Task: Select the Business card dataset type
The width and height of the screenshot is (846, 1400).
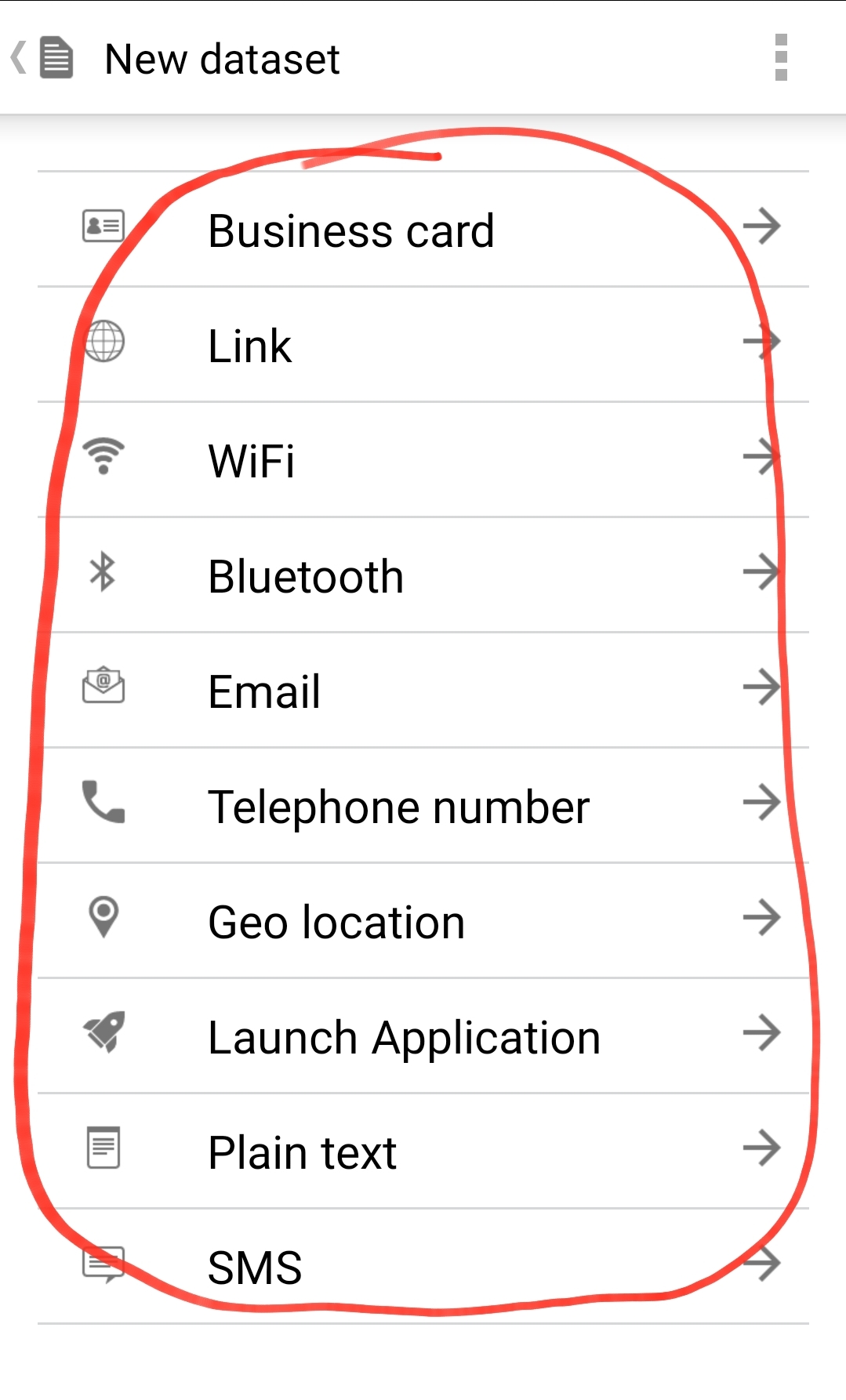Action: tap(423, 230)
